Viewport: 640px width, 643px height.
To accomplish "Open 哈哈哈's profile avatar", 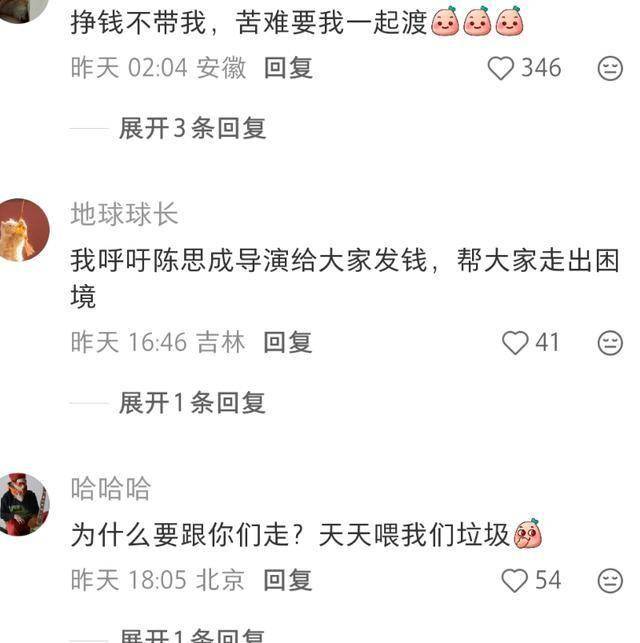I will (23, 504).
